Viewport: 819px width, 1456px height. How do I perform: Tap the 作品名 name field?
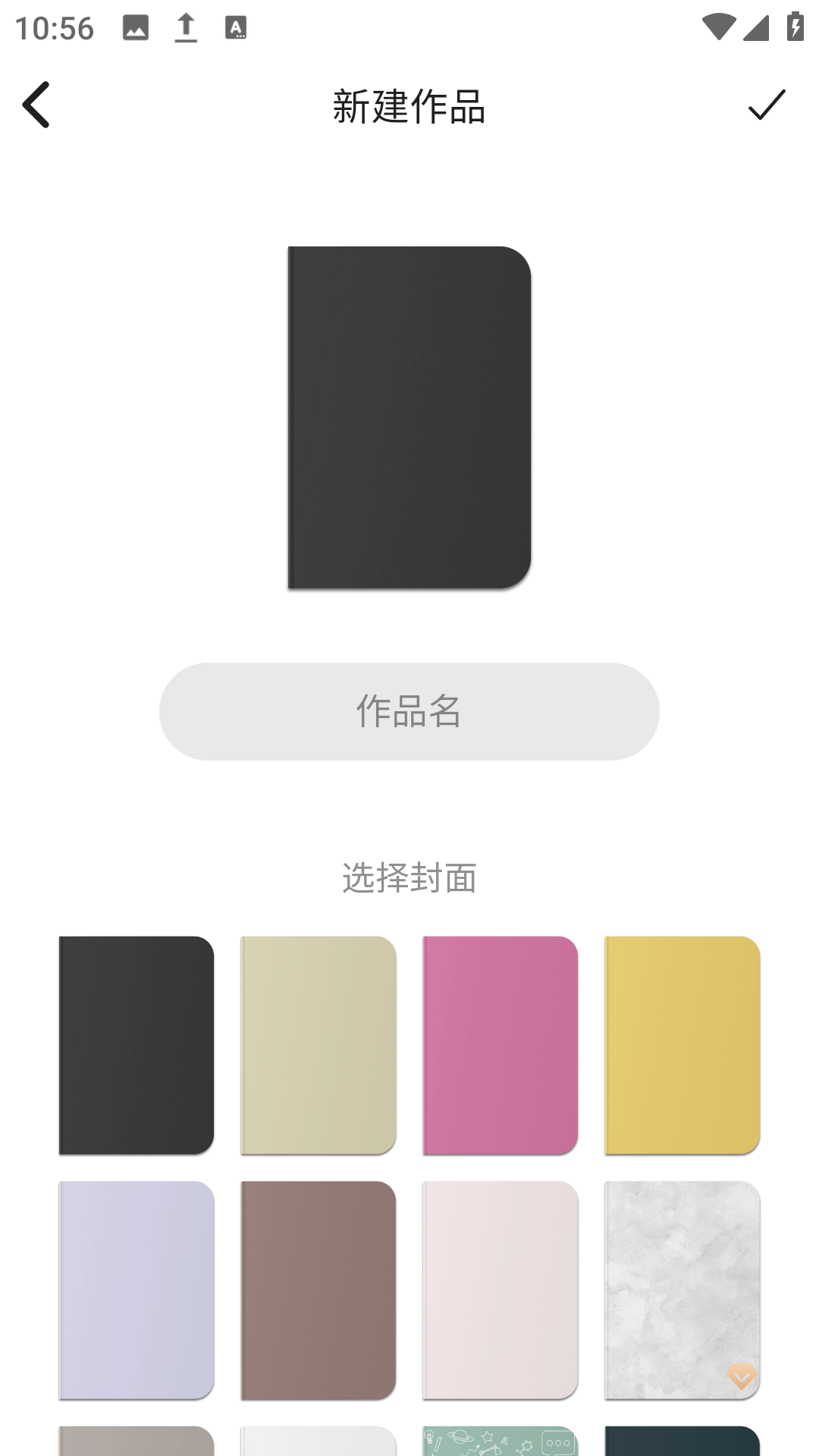(x=409, y=711)
